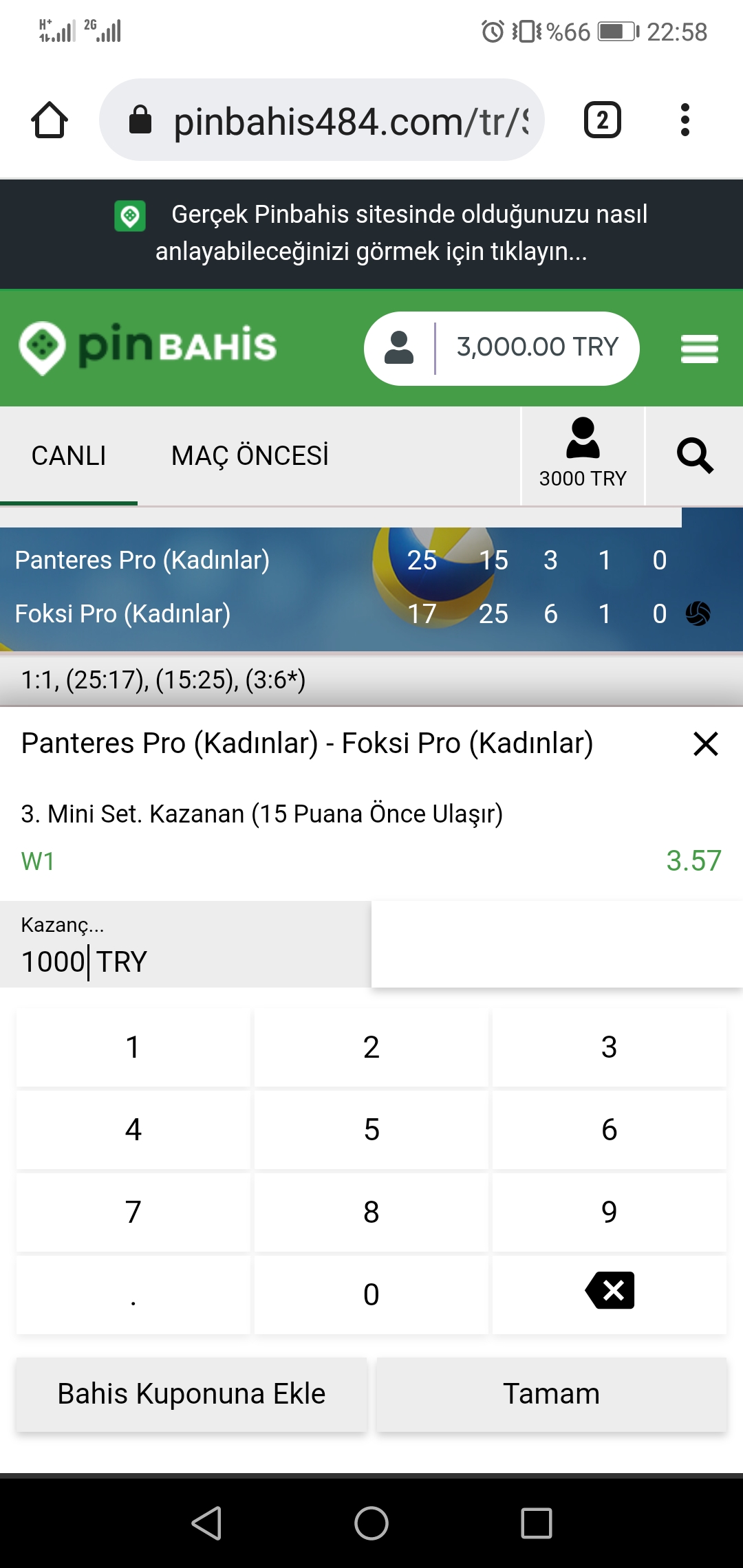Image resolution: width=743 pixels, height=1568 pixels.
Task: Close the Panteres Pro - Foksi Pro bet slip
Action: [706, 743]
